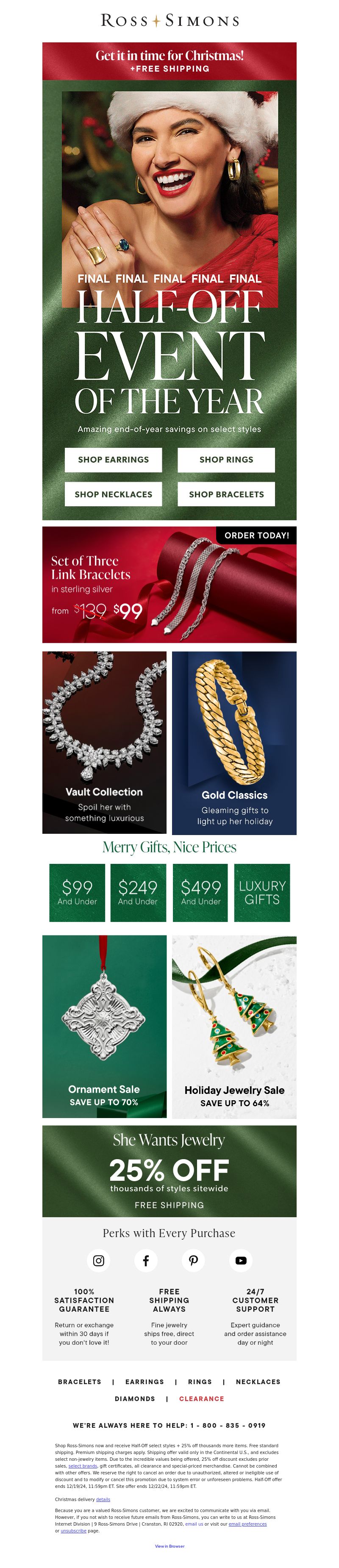Tap the Shop Bracelets button
The width and height of the screenshot is (339, 1568).
(226, 494)
